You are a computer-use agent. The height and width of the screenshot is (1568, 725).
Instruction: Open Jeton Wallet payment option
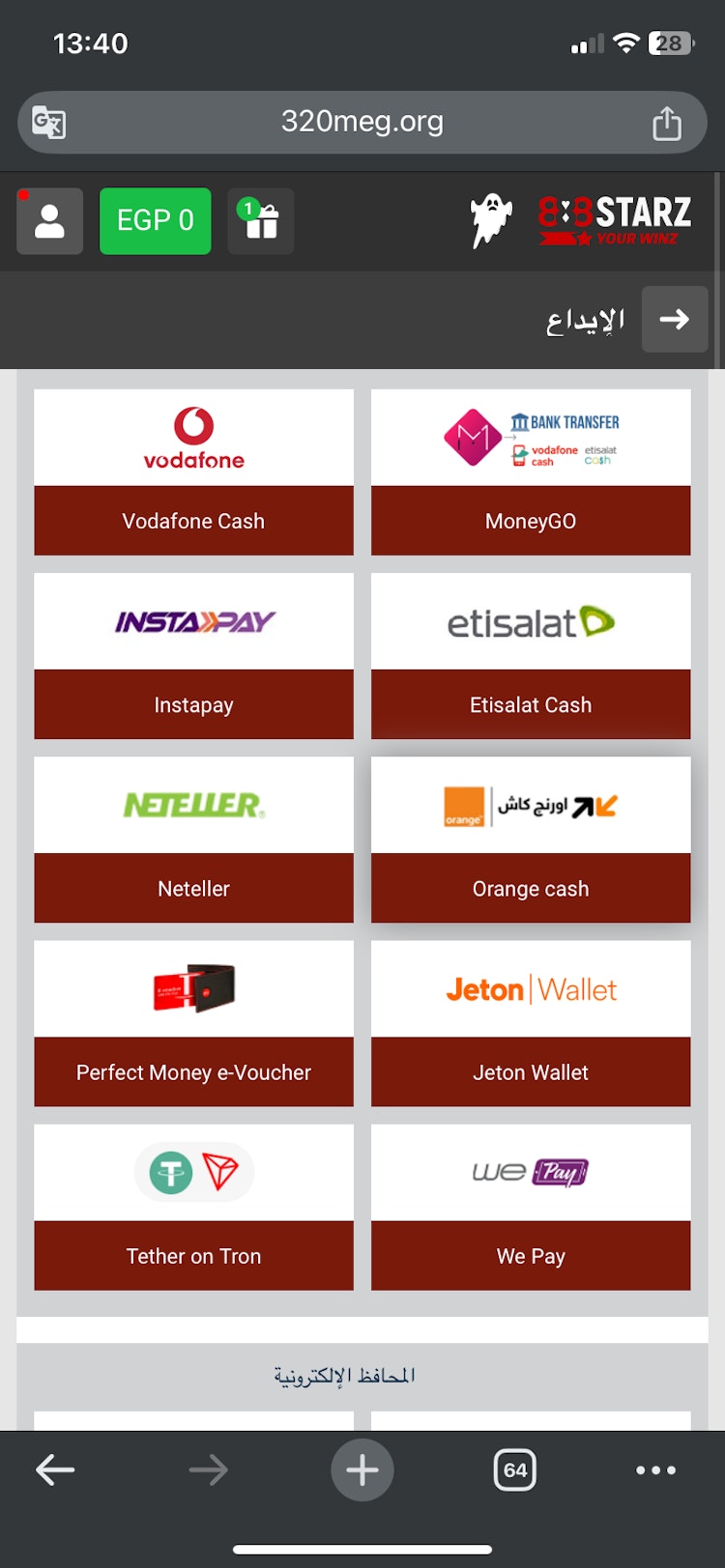[x=531, y=1023]
